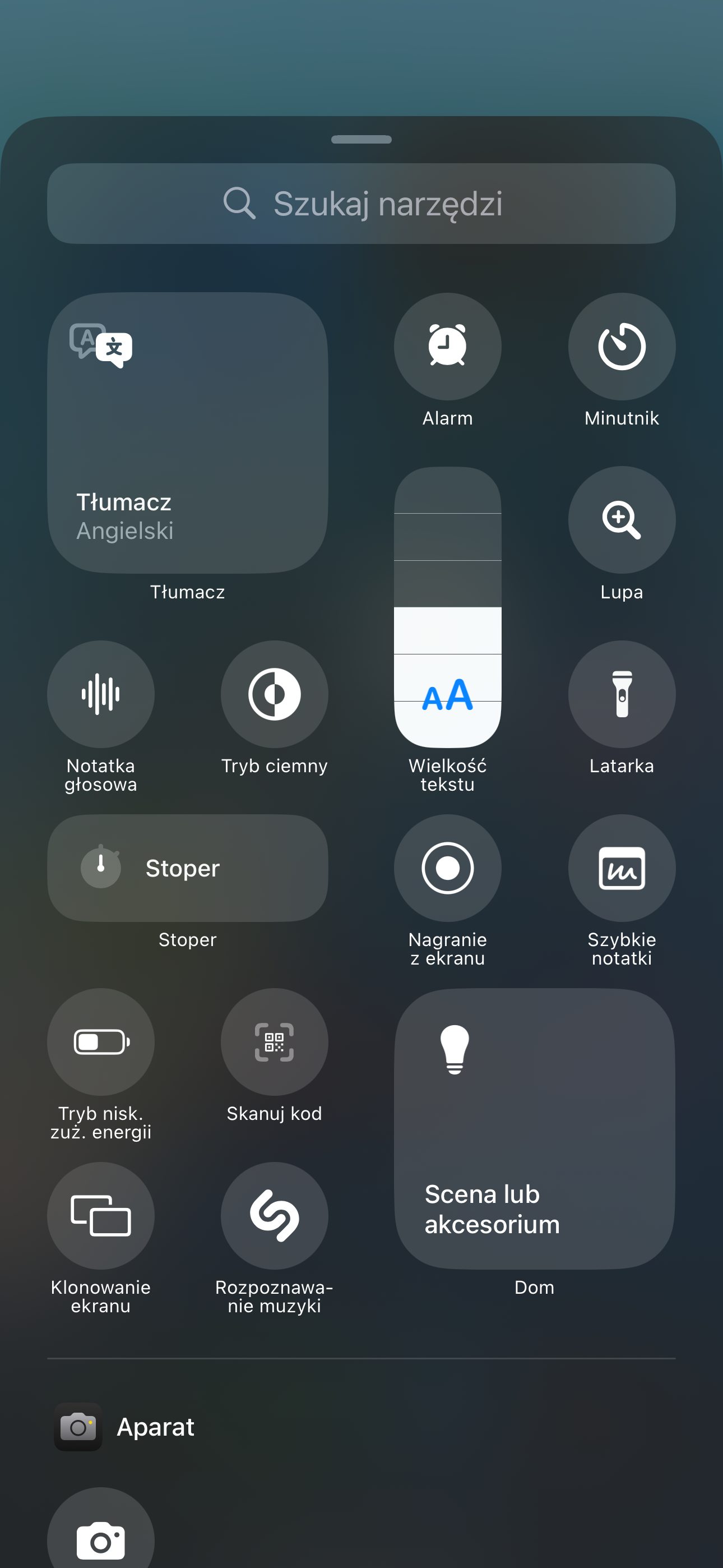Tap the sheet grabber handle at top

click(361, 140)
